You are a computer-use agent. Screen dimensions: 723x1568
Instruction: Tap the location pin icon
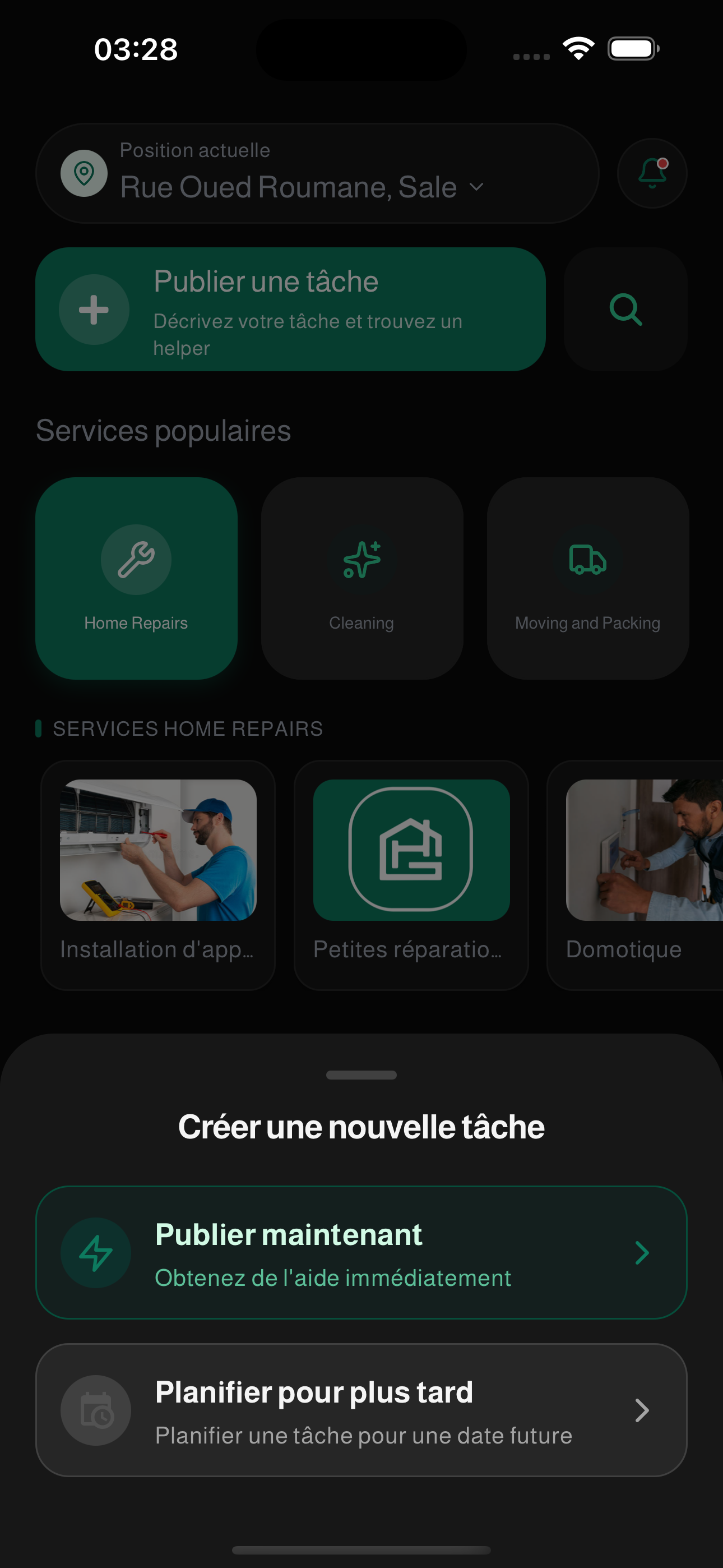85,173
